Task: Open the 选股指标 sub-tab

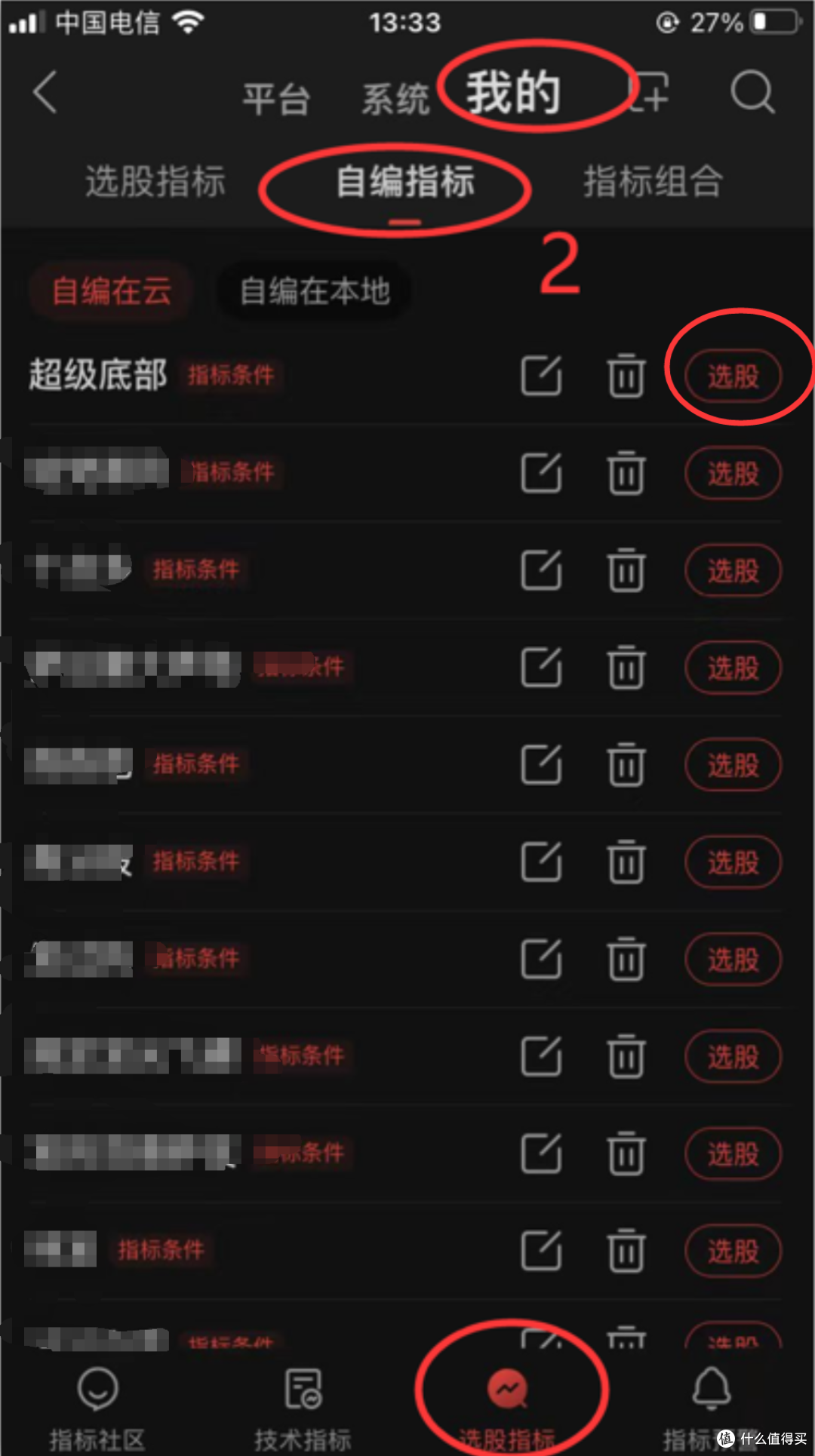Action: (155, 181)
